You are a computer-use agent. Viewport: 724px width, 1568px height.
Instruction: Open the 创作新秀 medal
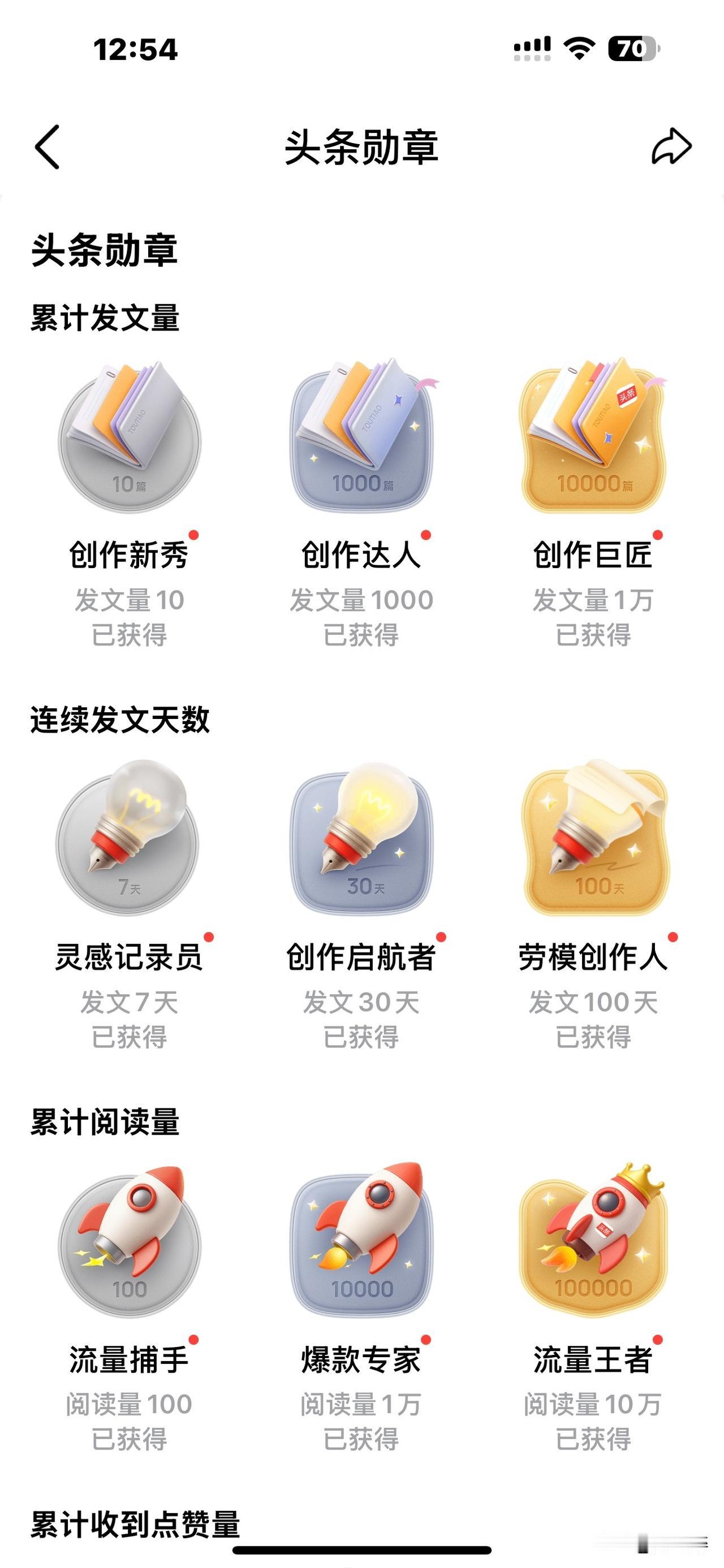[129, 438]
